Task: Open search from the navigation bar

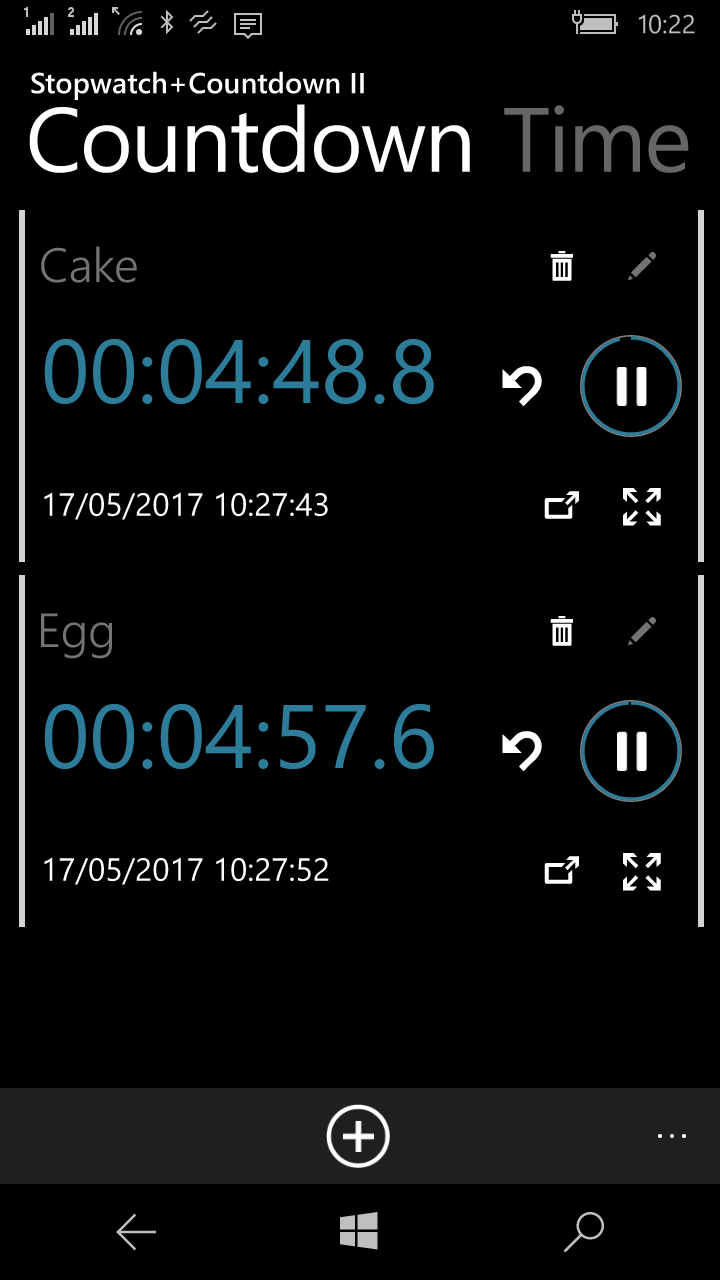Action: [584, 1232]
